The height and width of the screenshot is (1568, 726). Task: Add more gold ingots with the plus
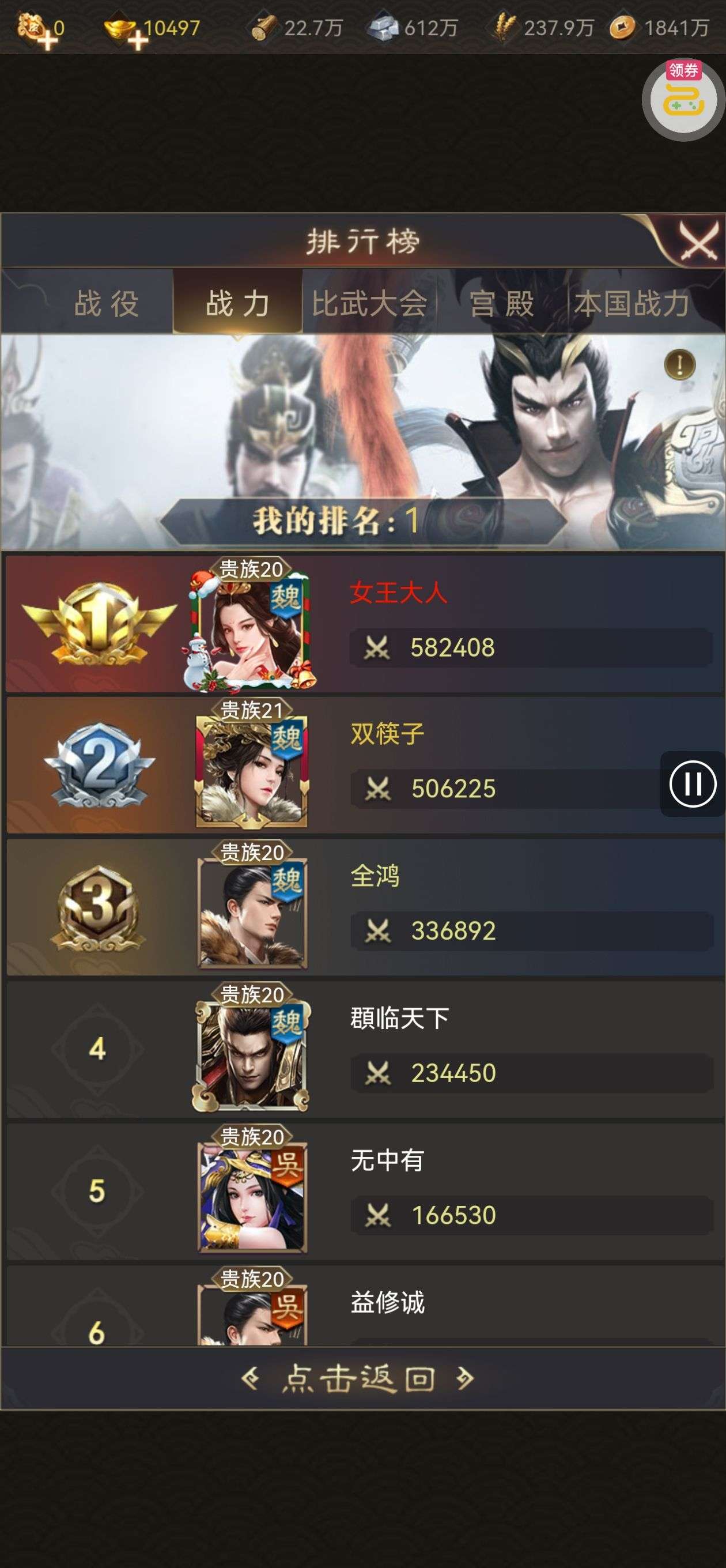point(138,40)
